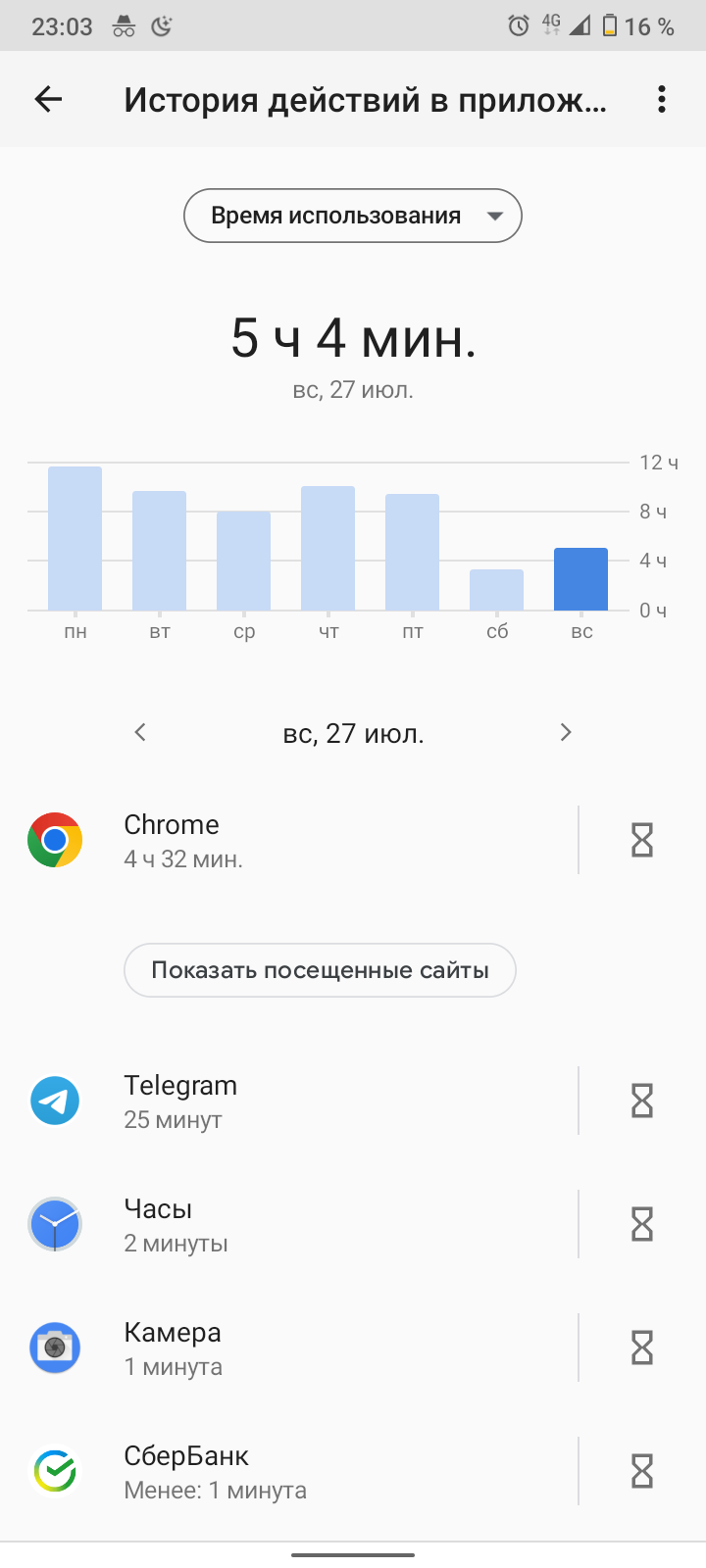Open Telegram usage details
Viewport: 706px width, 1568px height.
[294, 1101]
